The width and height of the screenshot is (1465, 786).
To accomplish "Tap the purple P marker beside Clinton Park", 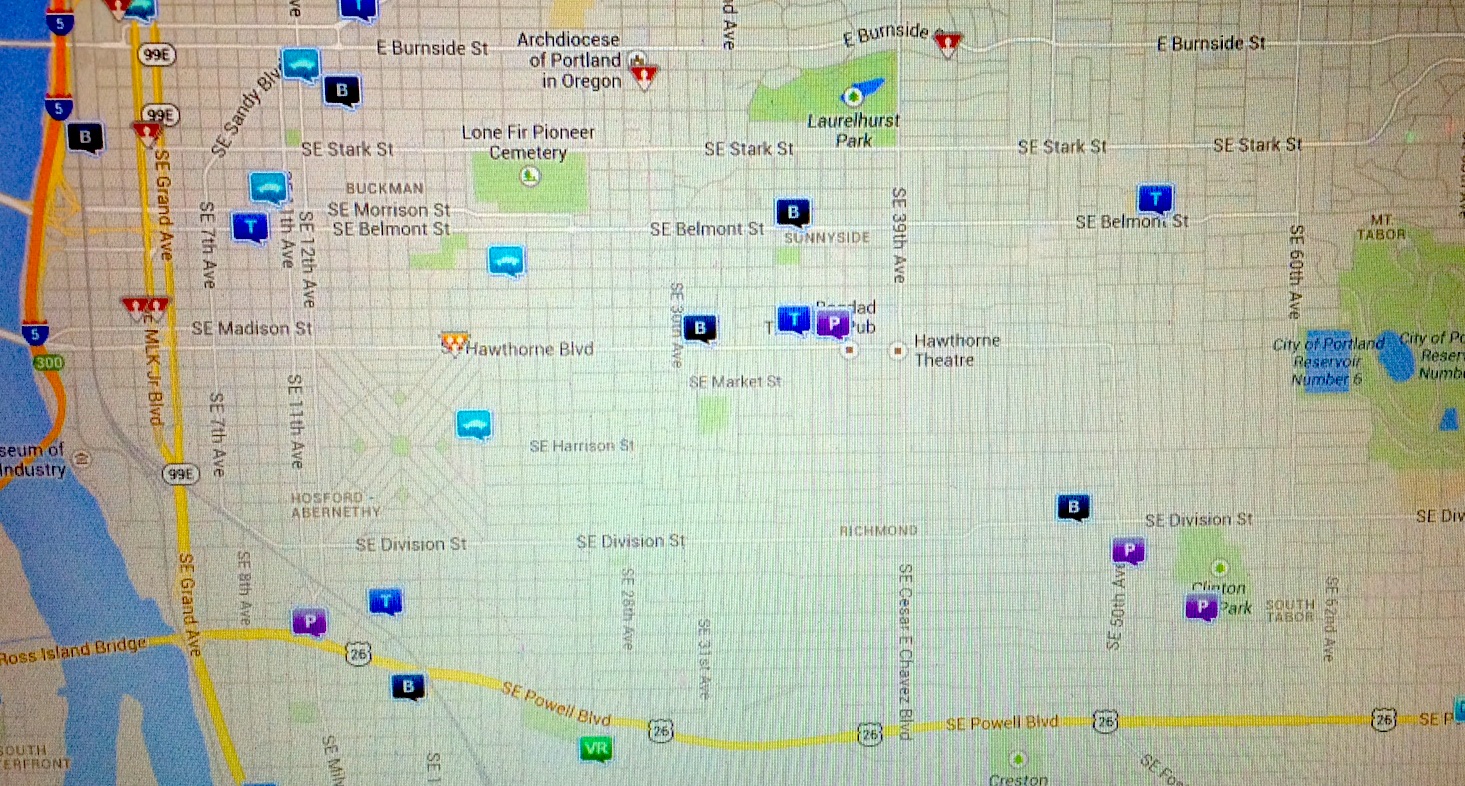I will 1201,606.
